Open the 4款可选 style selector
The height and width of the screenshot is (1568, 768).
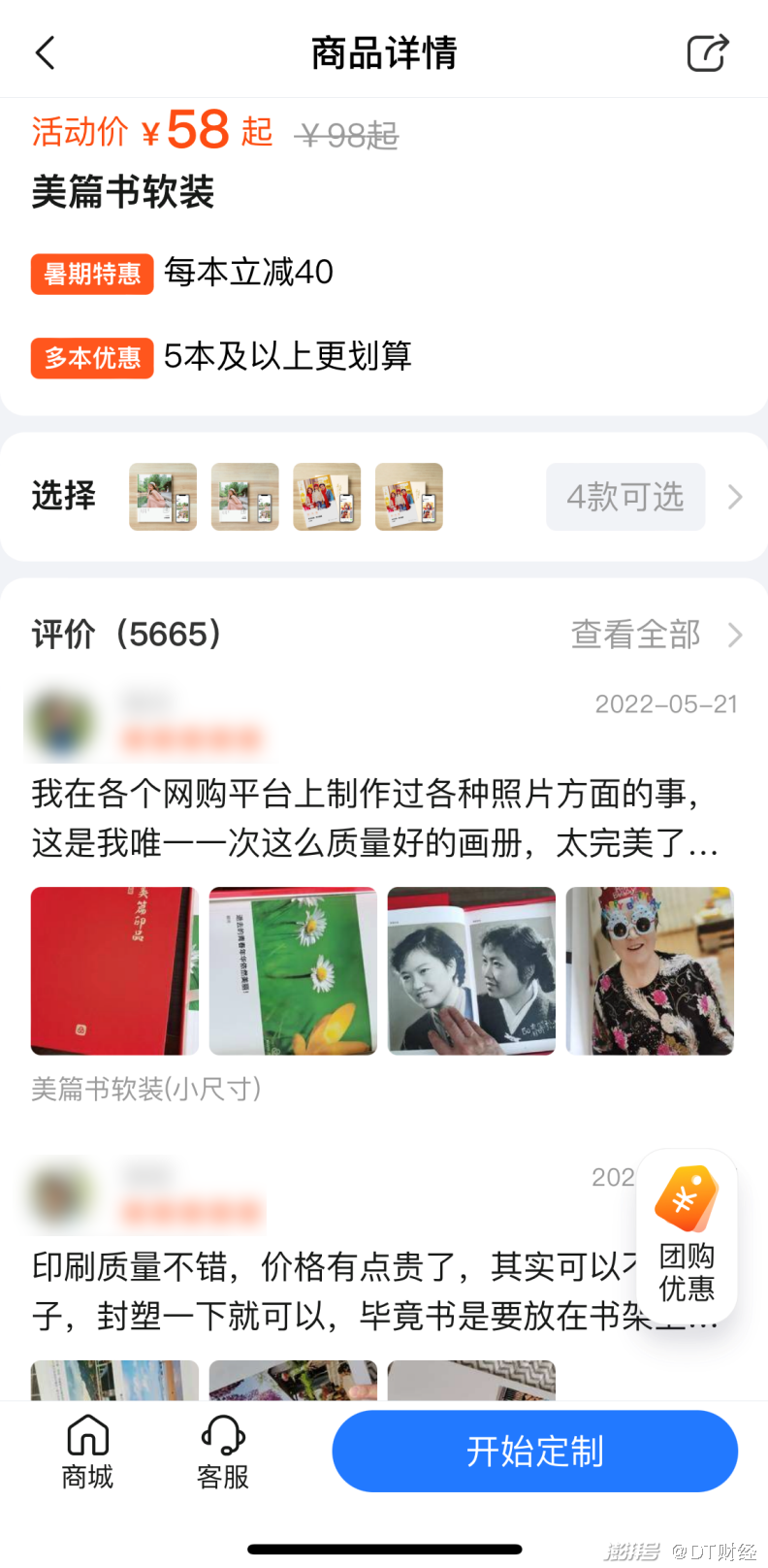coord(625,497)
